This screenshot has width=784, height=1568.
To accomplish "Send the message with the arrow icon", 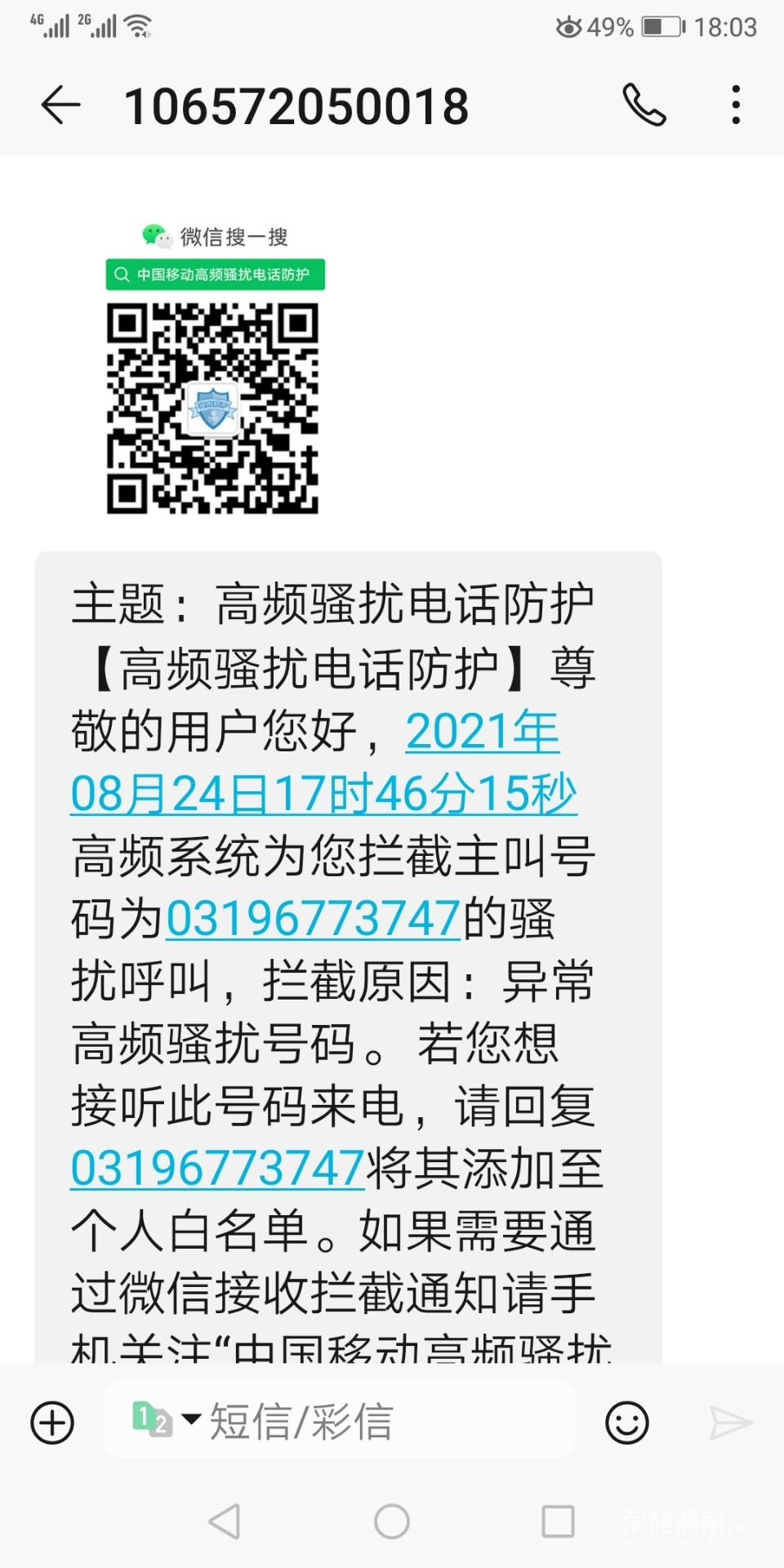I will click(x=729, y=1423).
